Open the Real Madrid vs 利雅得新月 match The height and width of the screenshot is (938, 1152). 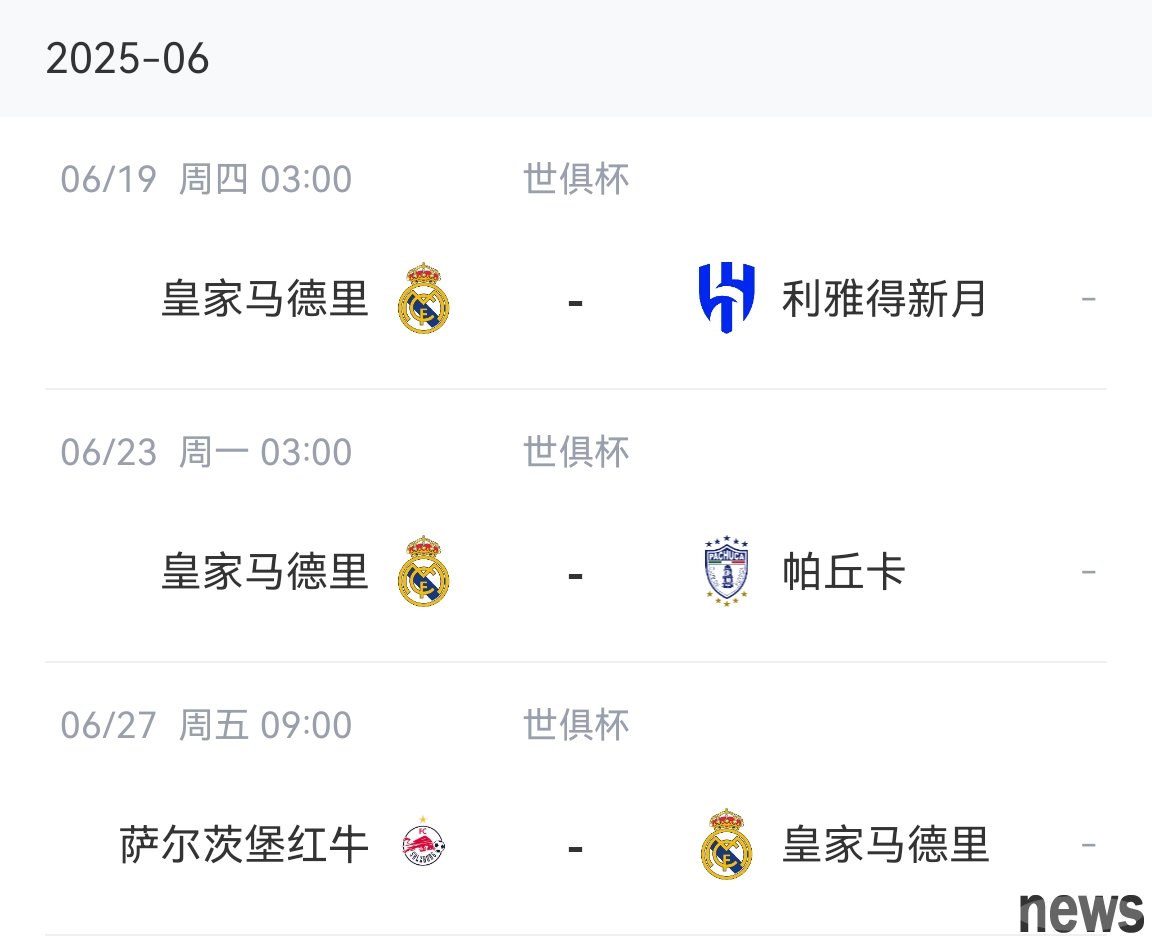pos(575,298)
